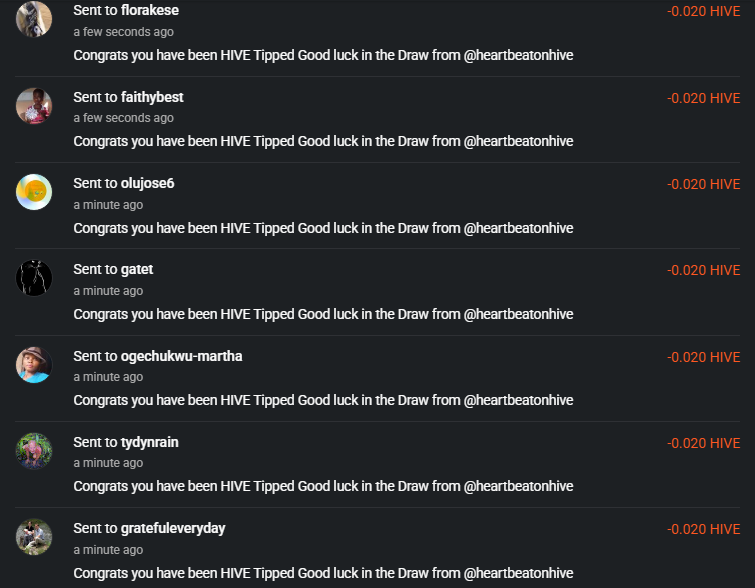Viewport: 755px width, 588px height.
Task: Open florakese's profile link
Action: (150, 11)
